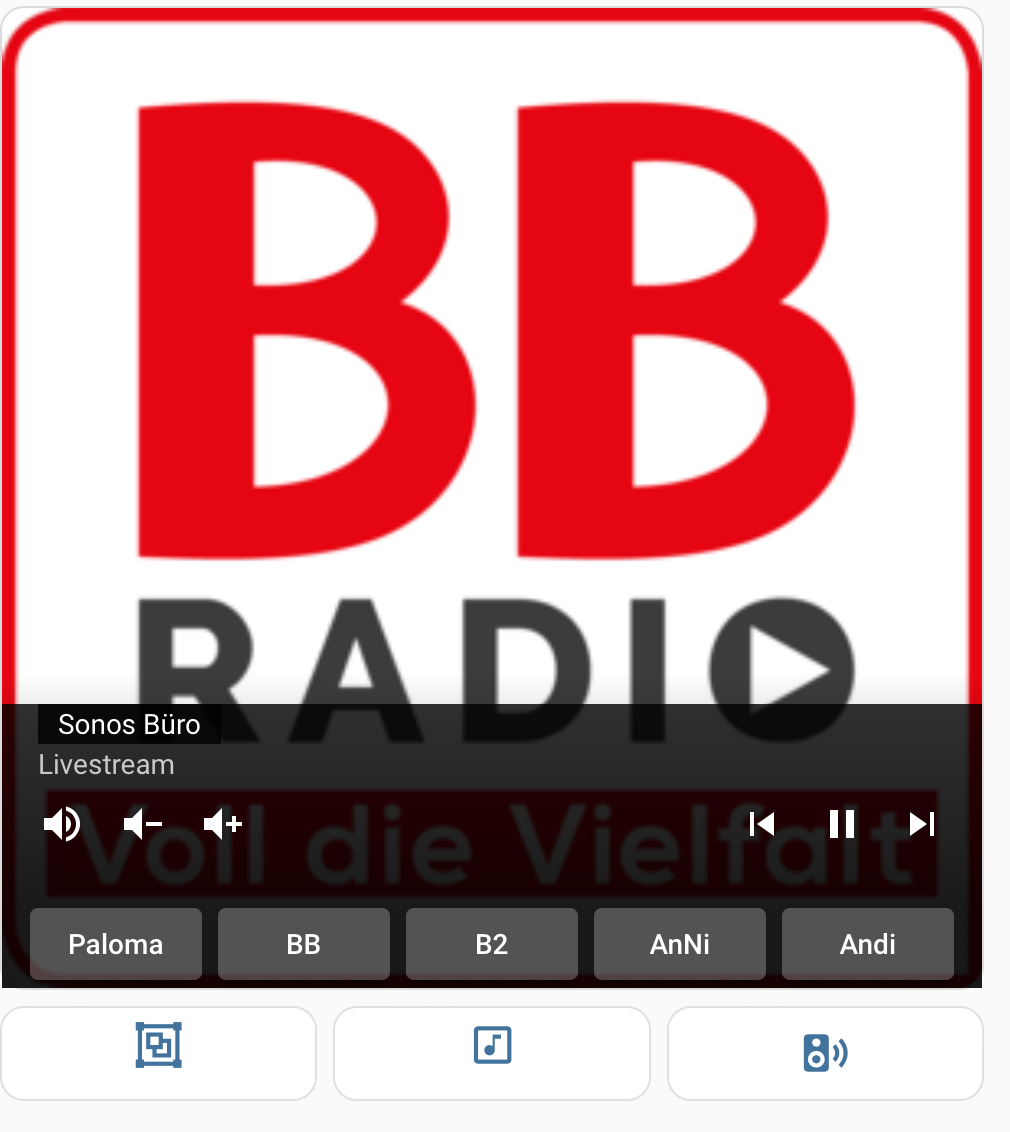The height and width of the screenshot is (1132, 1010).
Task: Select the BB station preset
Action: coord(303,943)
